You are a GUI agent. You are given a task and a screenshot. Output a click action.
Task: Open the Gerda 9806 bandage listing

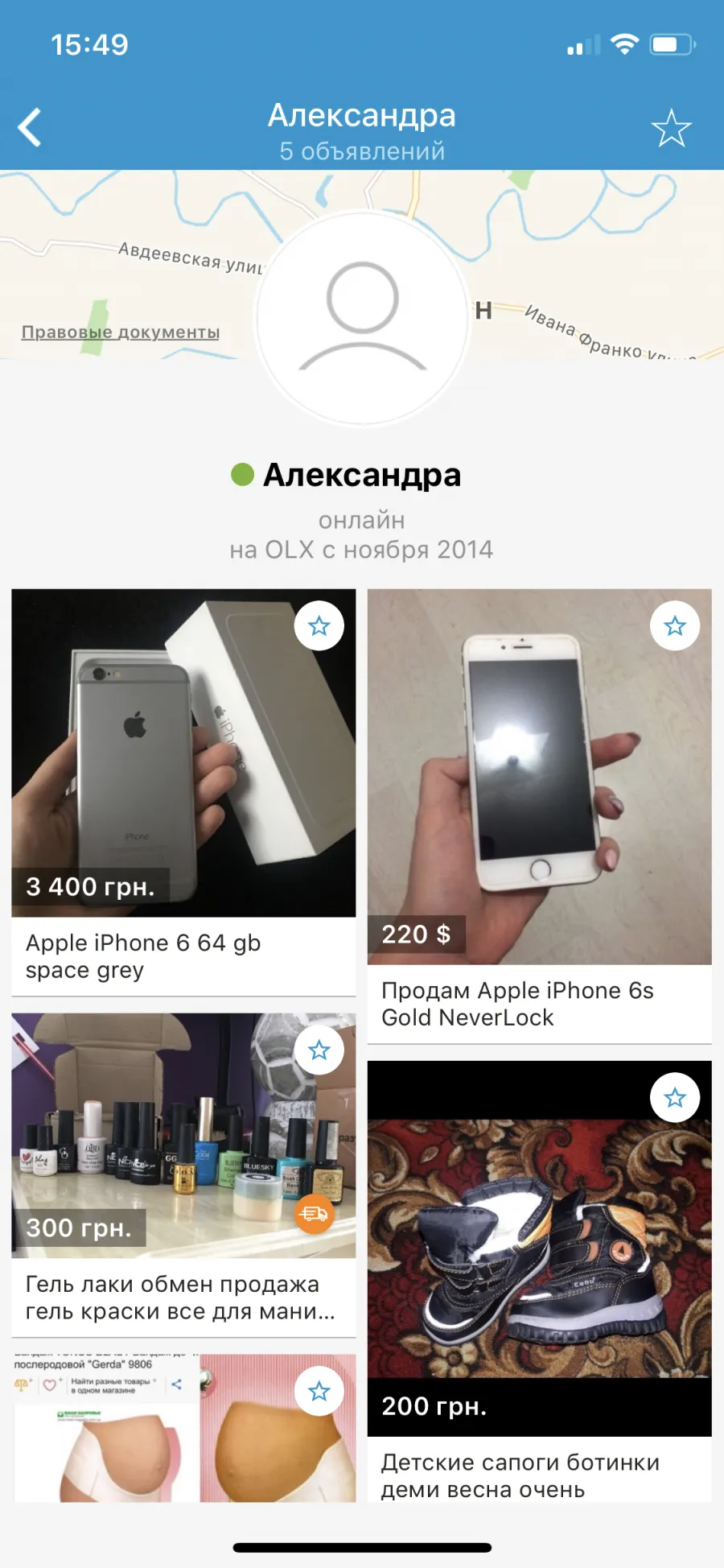(x=183, y=1428)
